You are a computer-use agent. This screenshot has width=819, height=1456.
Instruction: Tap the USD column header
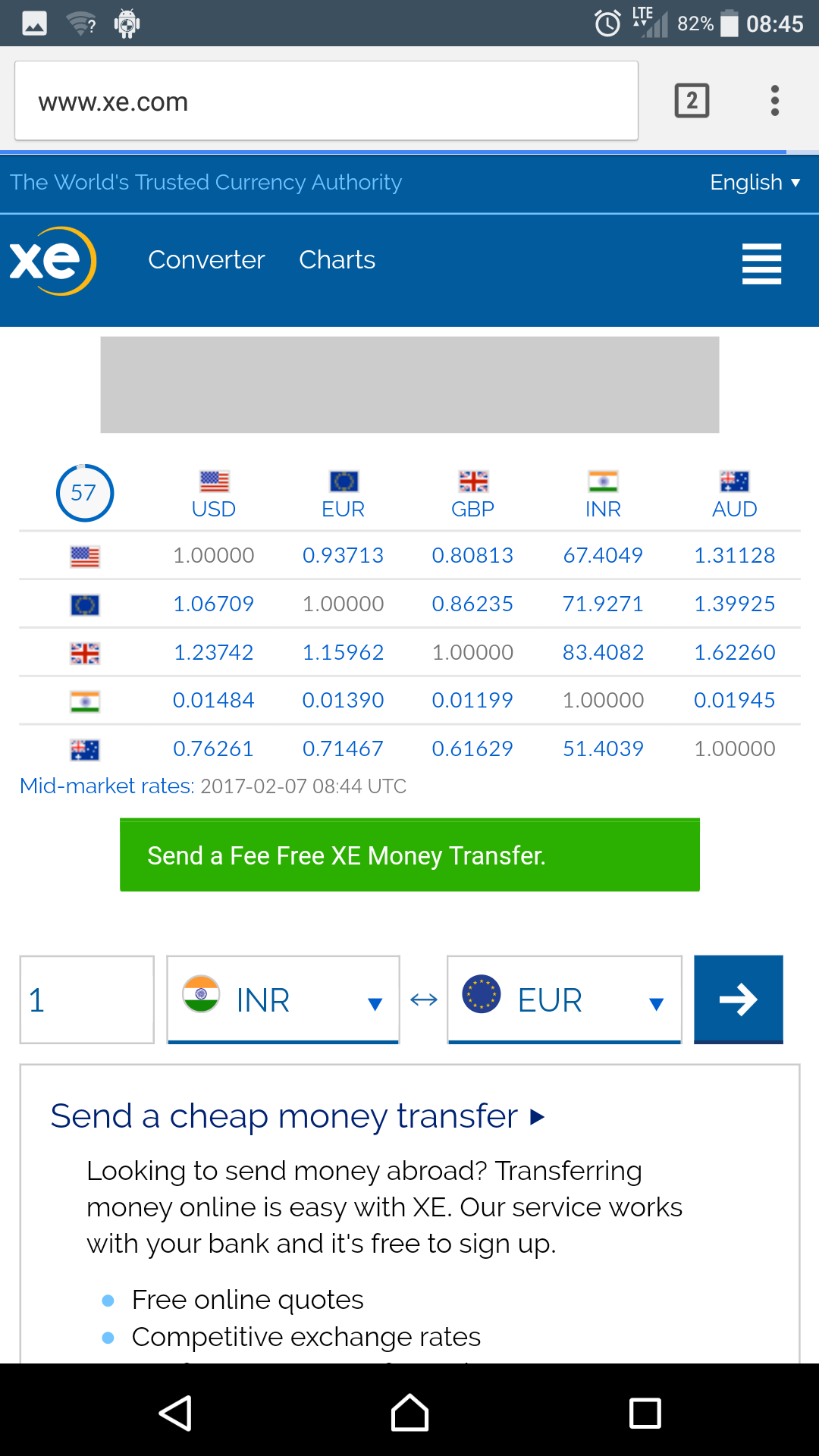[x=214, y=494]
